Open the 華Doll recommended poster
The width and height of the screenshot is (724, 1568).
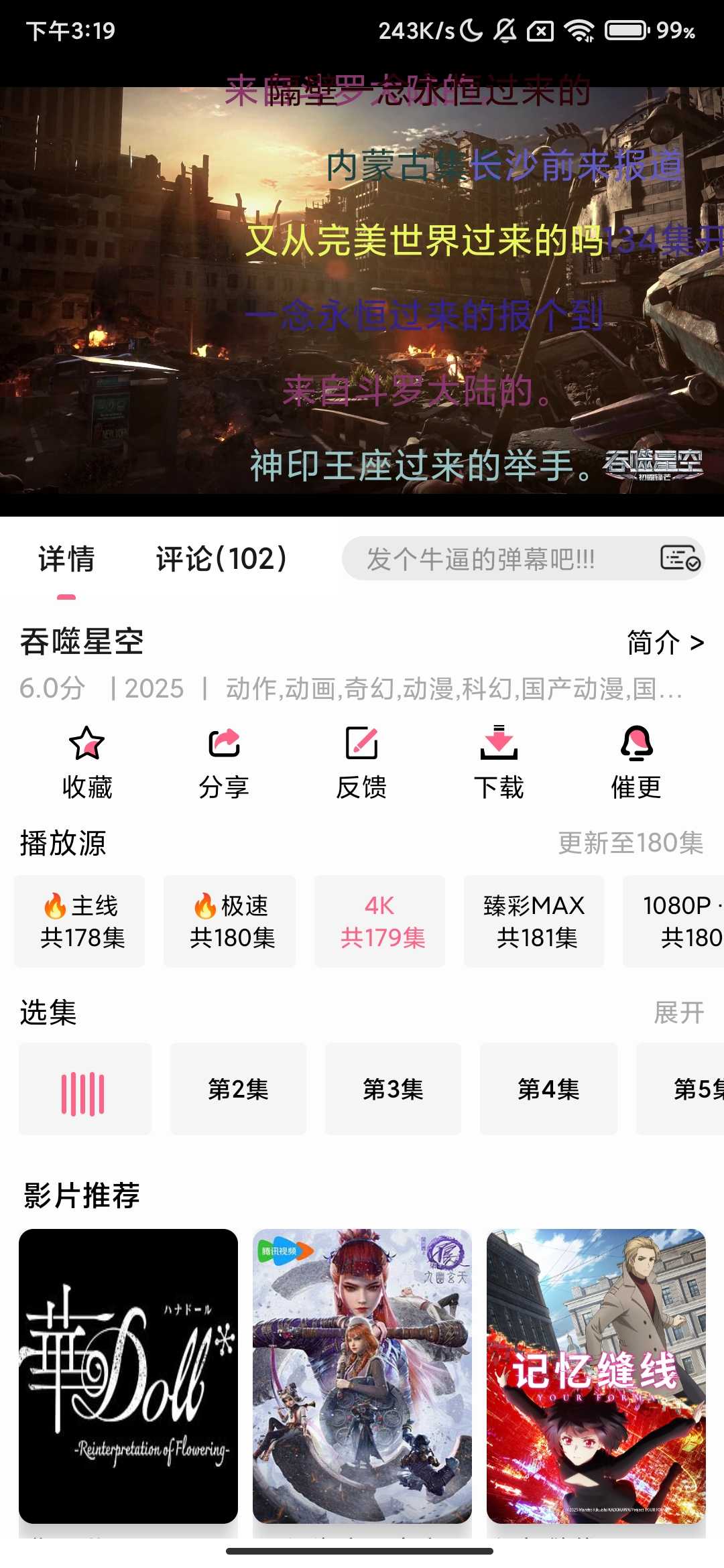[x=128, y=1376]
